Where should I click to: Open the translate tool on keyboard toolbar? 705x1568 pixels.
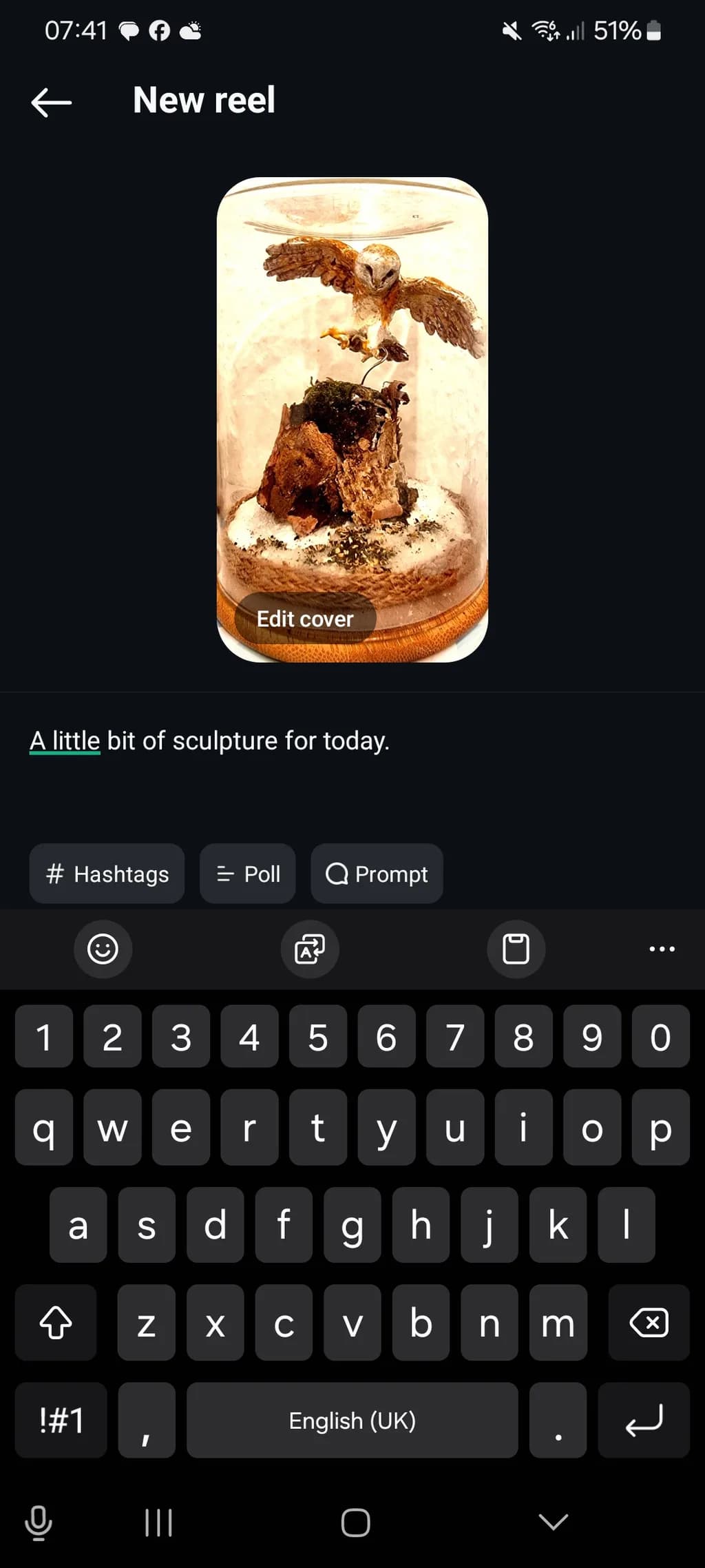tap(310, 949)
